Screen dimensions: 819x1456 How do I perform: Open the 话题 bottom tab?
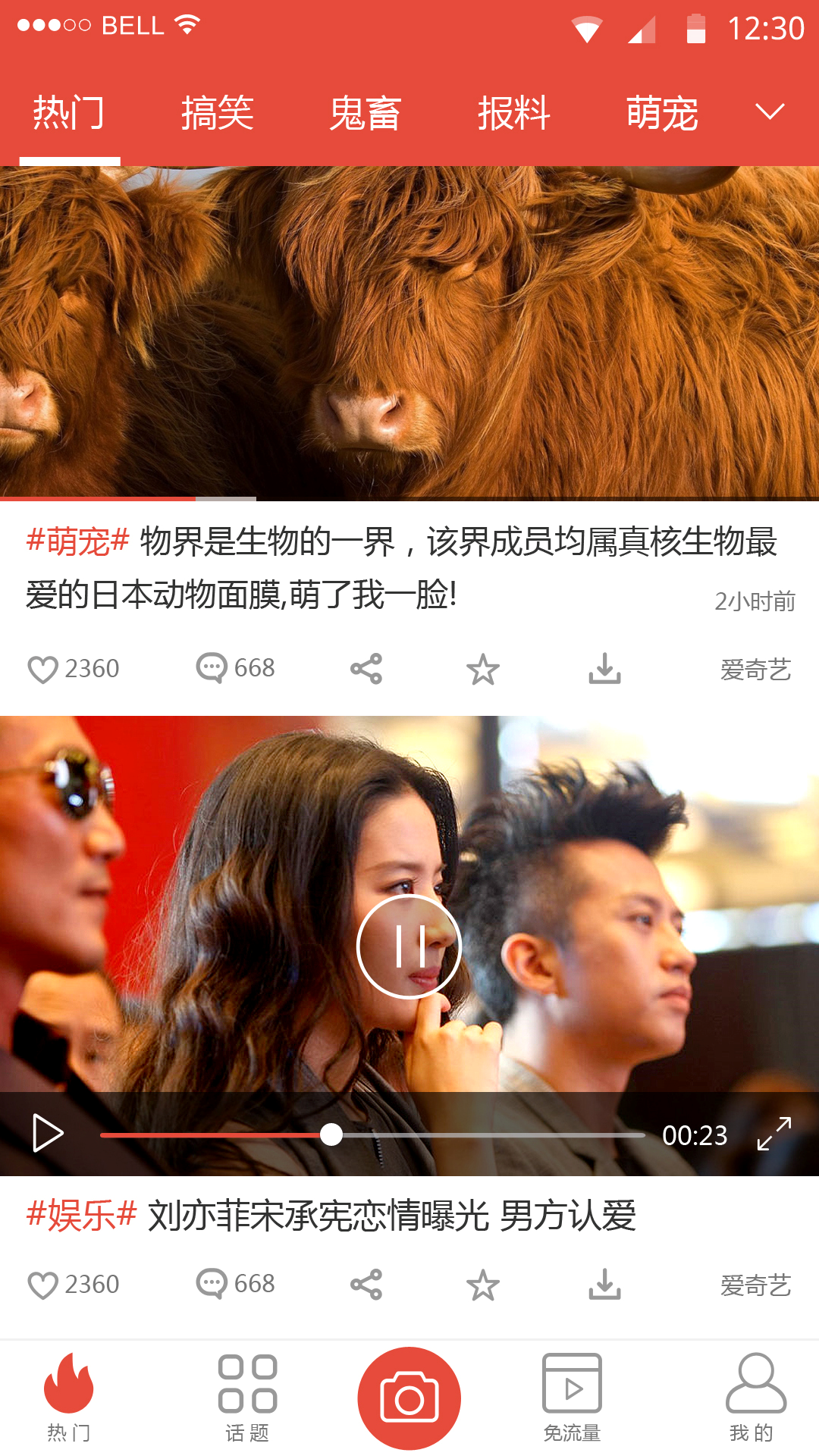pos(247,1398)
